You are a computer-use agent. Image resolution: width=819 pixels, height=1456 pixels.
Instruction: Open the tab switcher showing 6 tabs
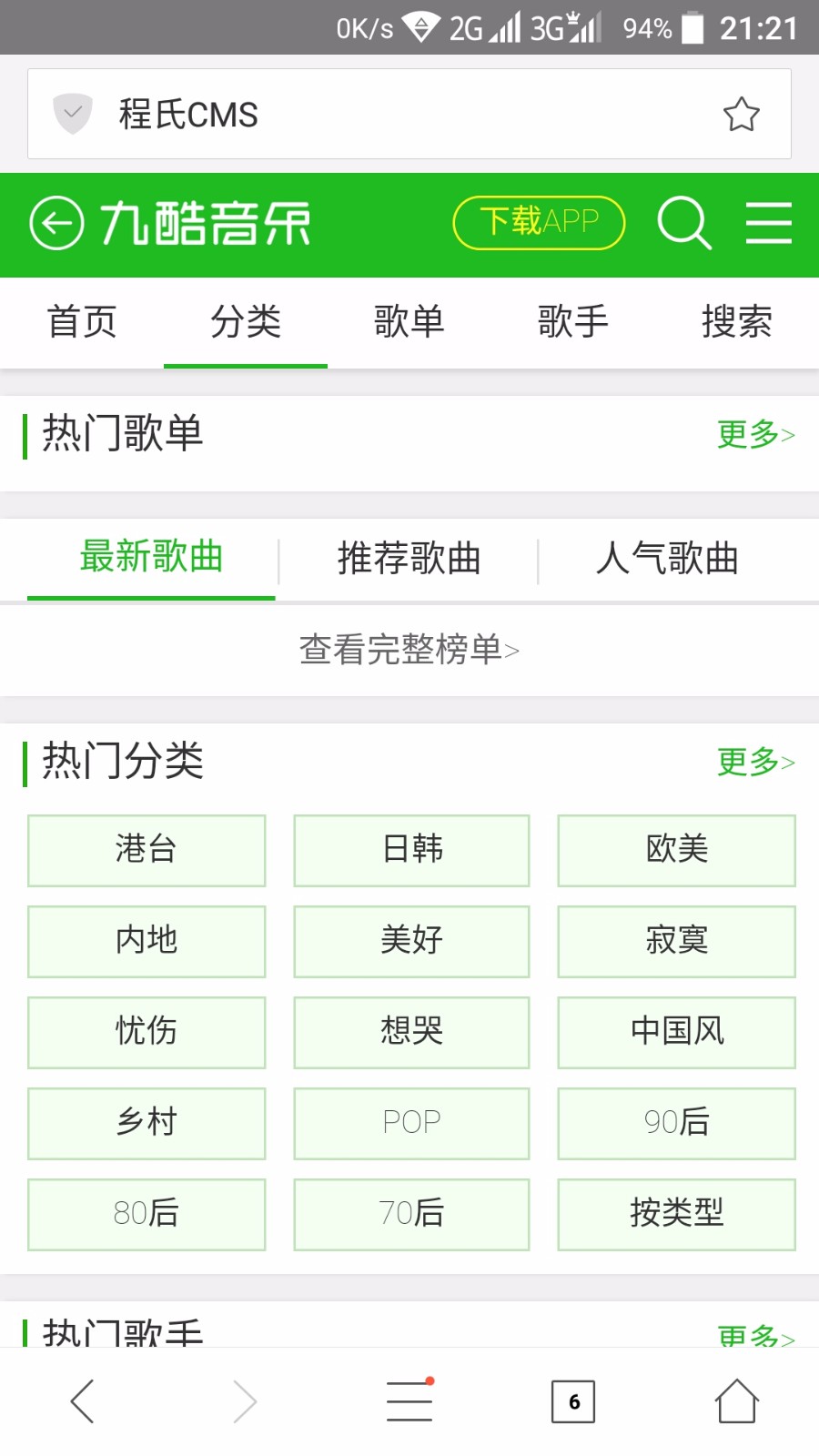pyautogui.click(x=572, y=1401)
